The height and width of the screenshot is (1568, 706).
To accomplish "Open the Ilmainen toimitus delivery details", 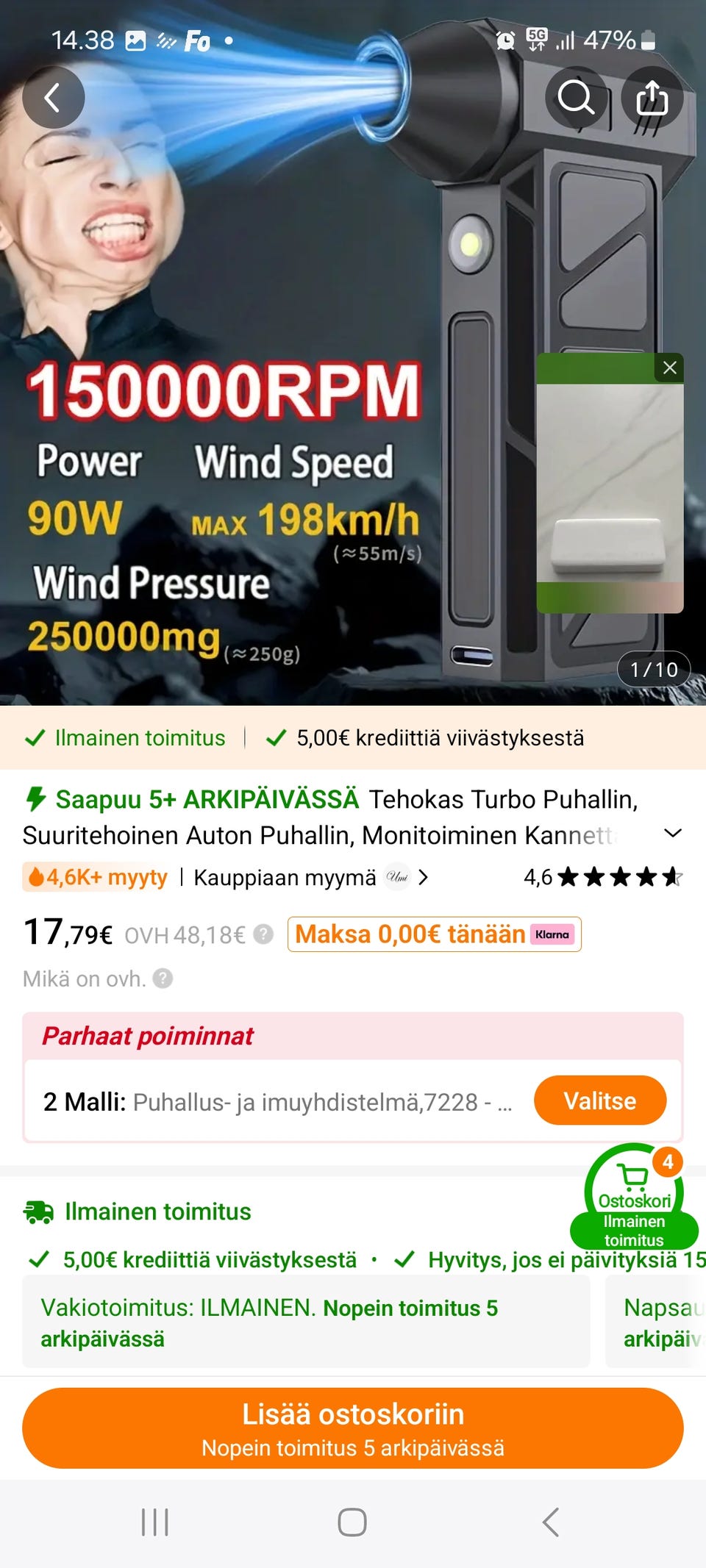I will tap(158, 1211).
